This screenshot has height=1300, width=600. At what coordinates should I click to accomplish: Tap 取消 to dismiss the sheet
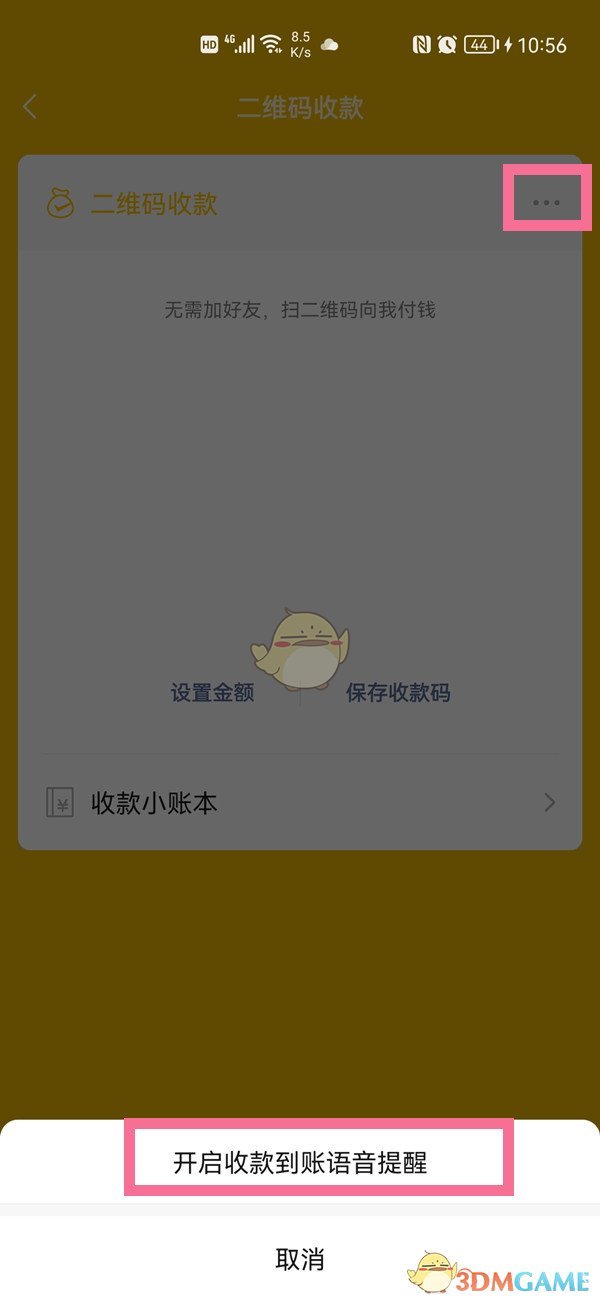pos(300,1258)
